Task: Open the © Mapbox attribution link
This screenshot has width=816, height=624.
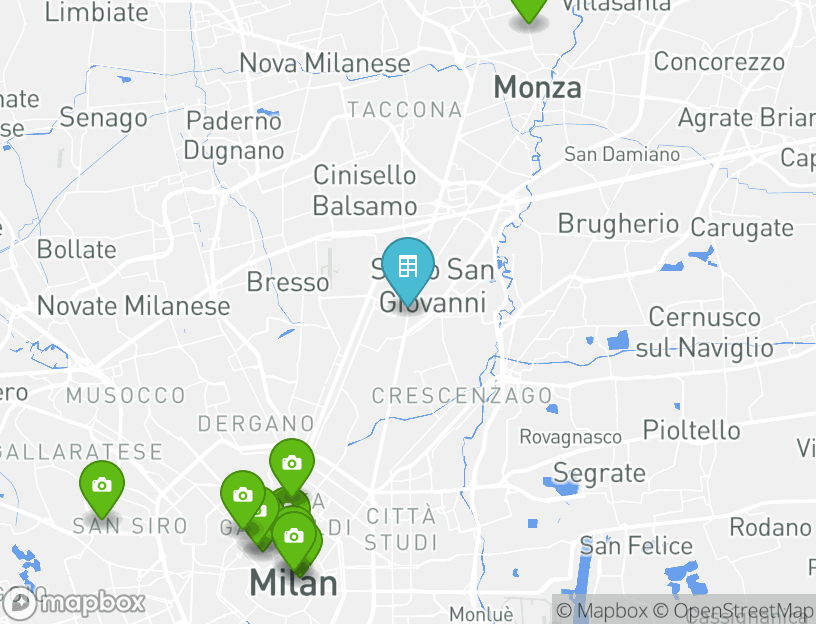Action: [602, 610]
